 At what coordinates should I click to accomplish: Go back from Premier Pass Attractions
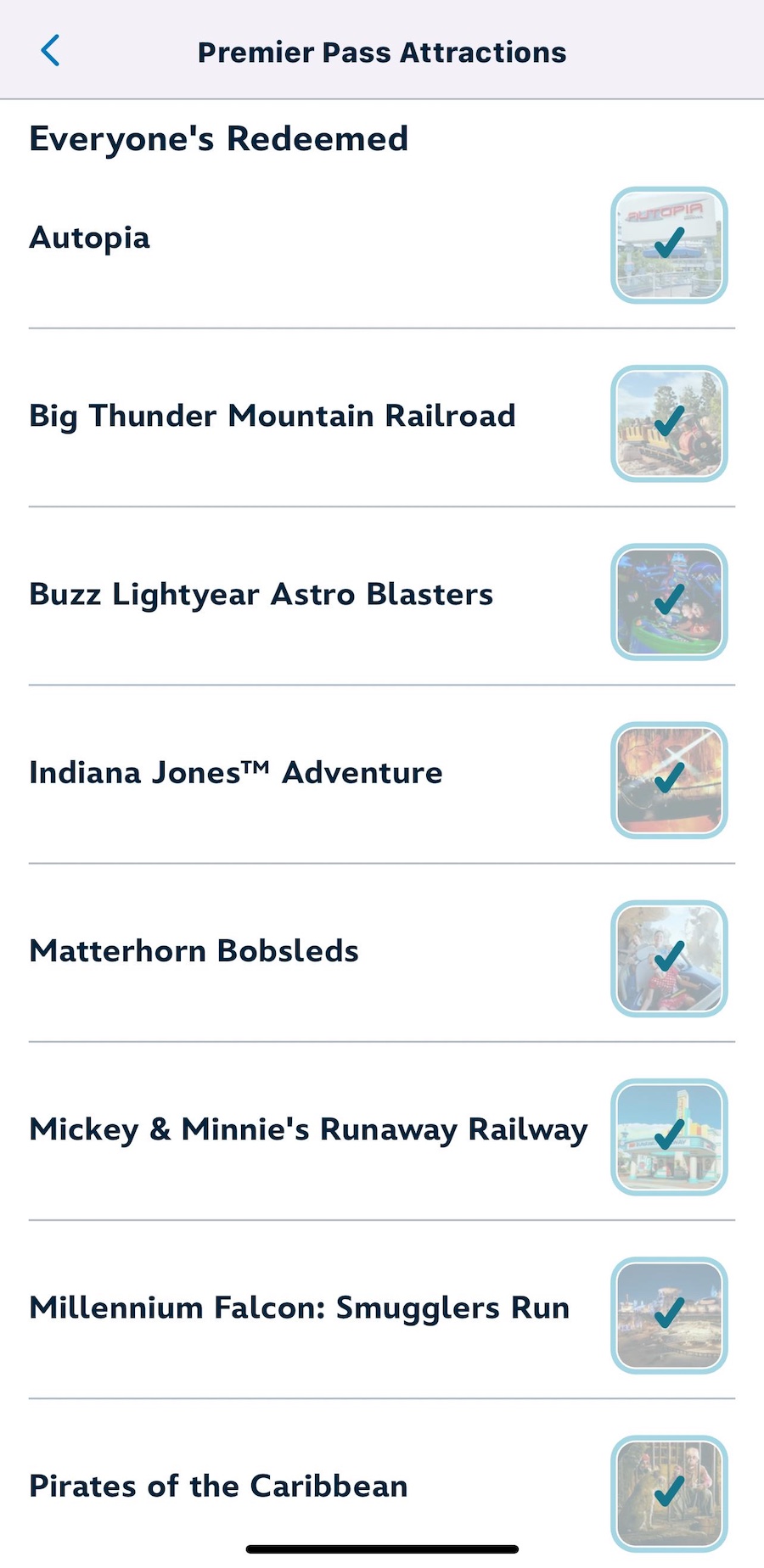coord(51,51)
